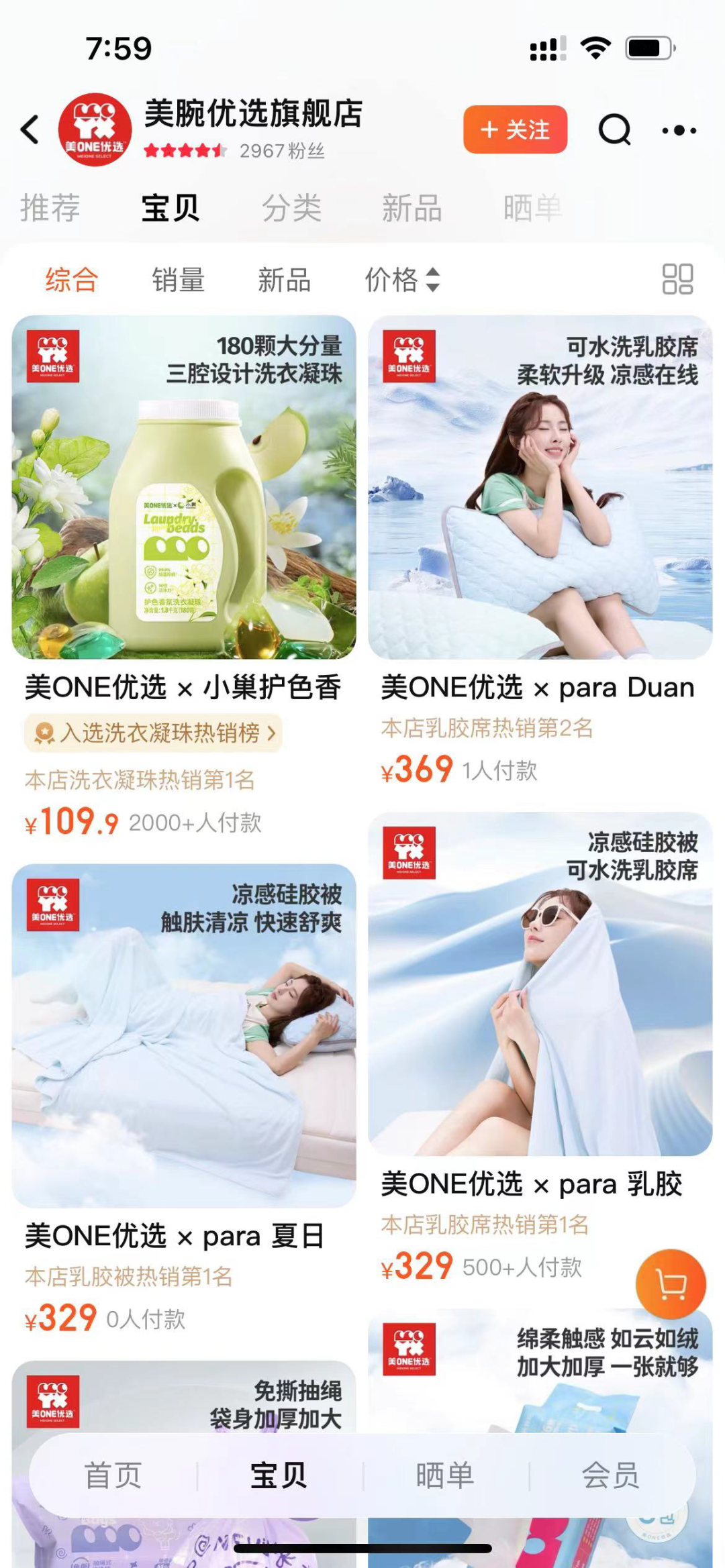Open the three-dot overflow menu
725x1568 pixels.
click(x=679, y=130)
